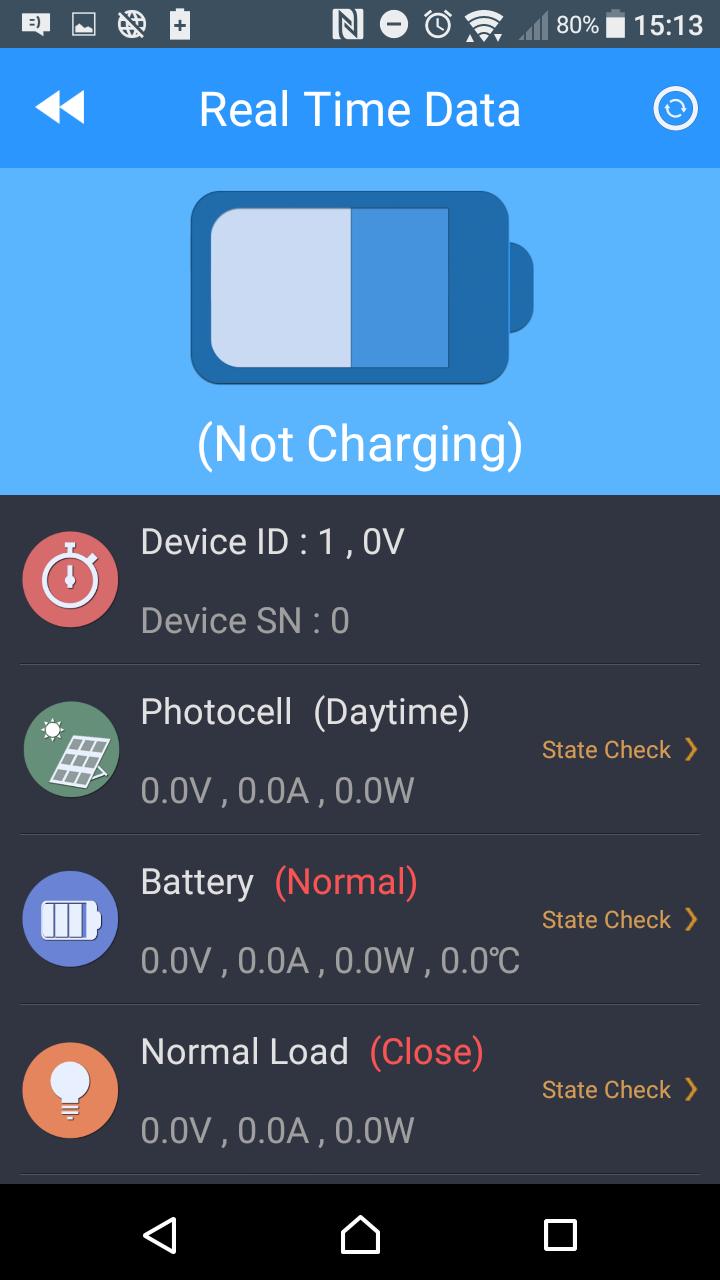
Task: Select the Photocell solar panel icon
Action: click(70, 748)
